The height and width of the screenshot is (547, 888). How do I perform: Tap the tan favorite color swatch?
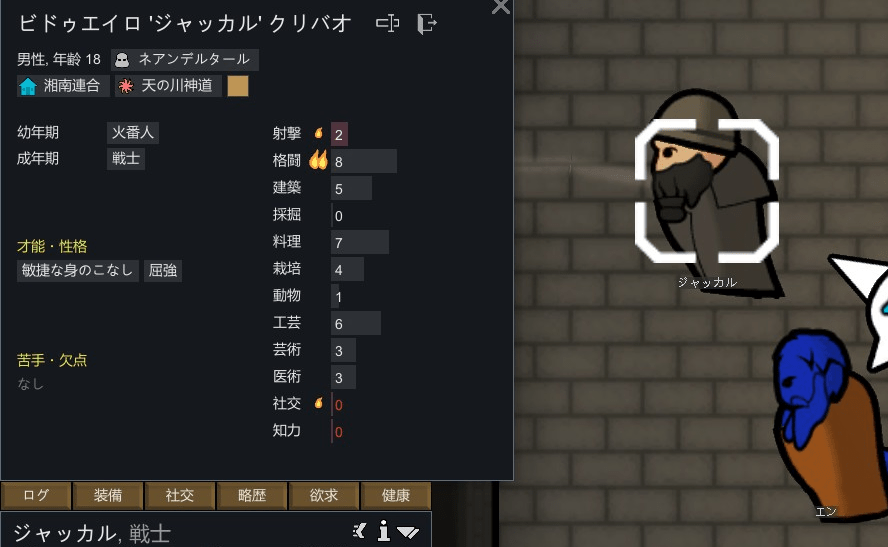tap(238, 86)
